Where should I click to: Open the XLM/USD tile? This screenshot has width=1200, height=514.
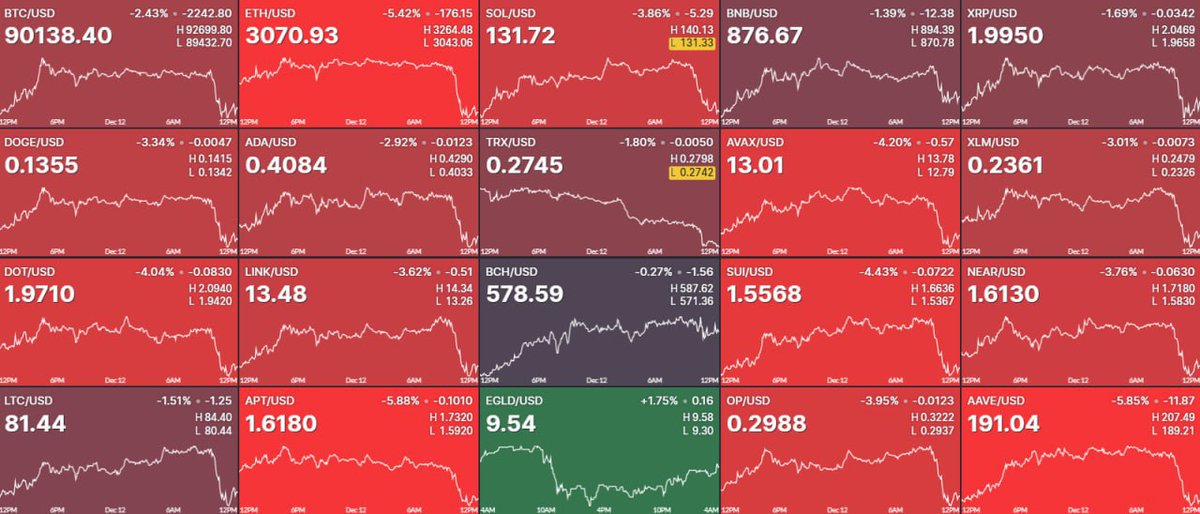coord(1080,192)
